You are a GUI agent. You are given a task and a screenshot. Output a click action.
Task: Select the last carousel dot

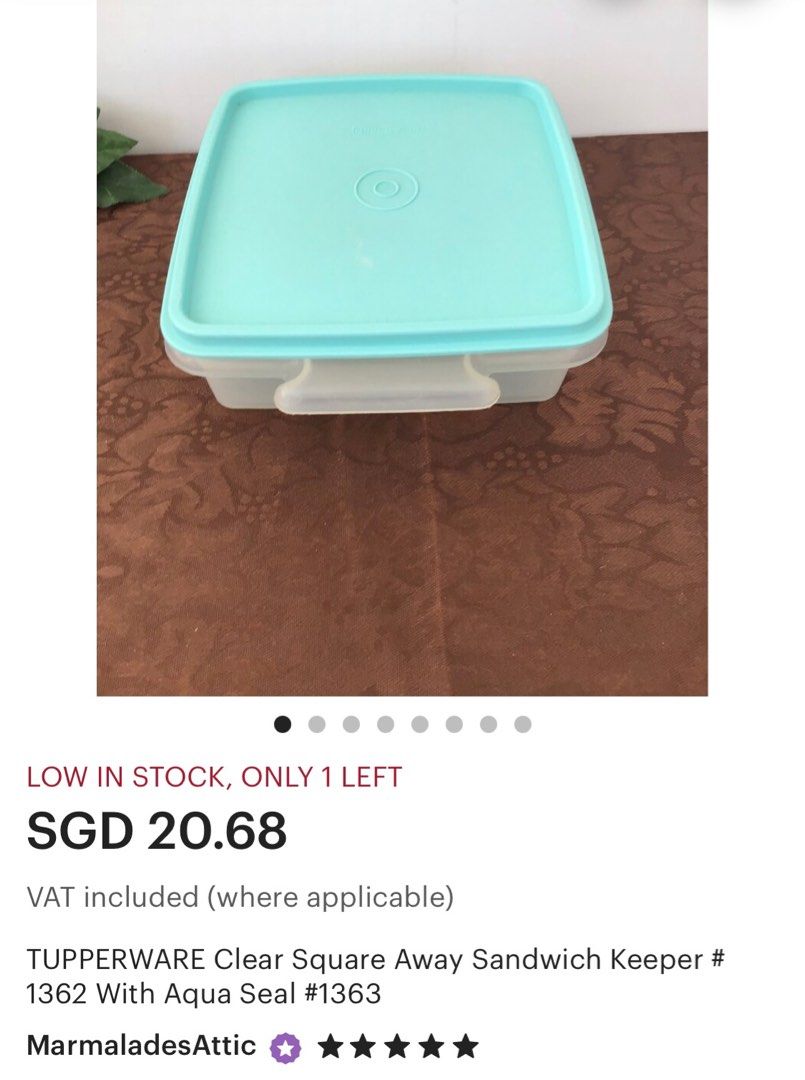522,721
